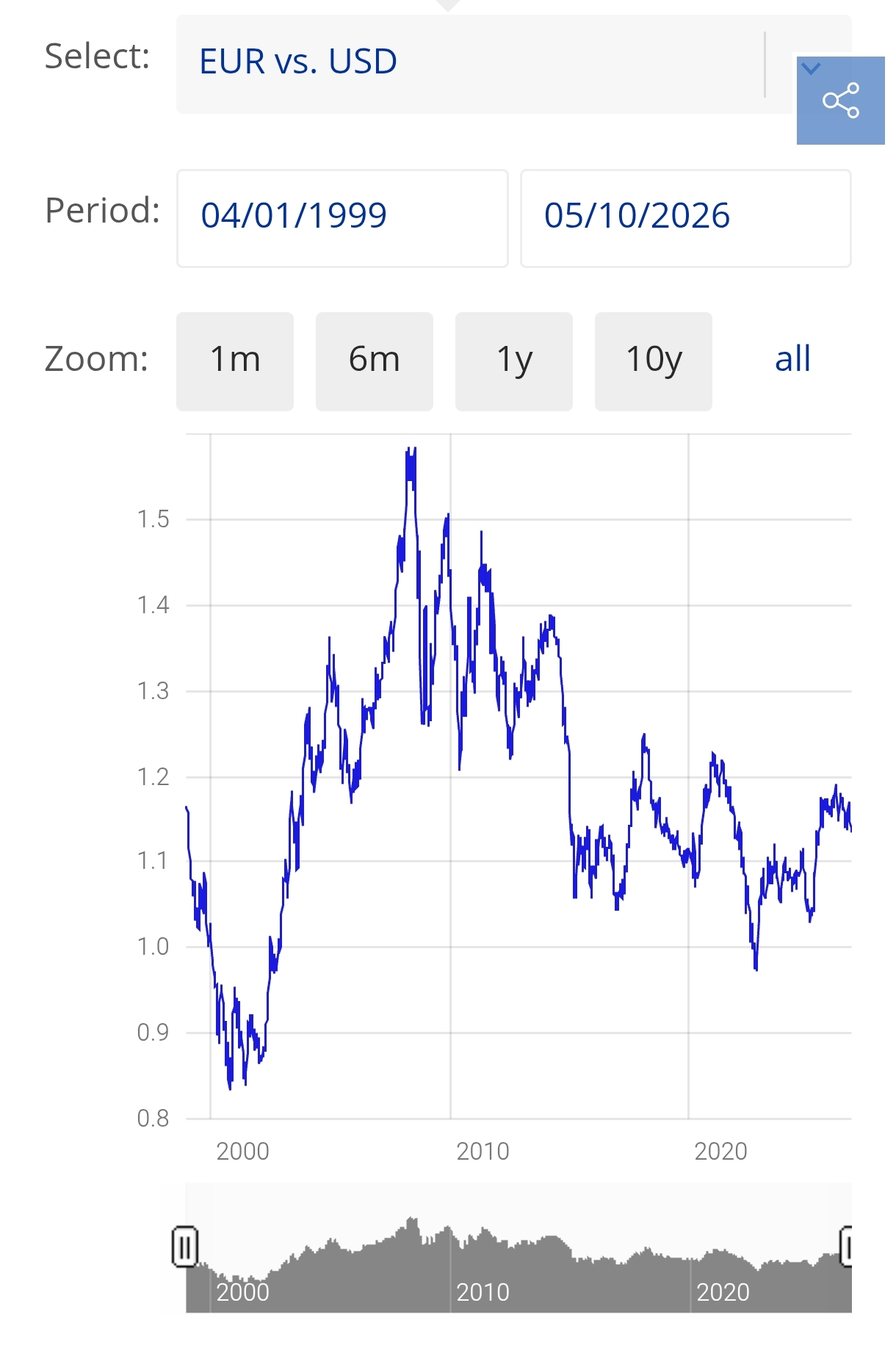896x1358 pixels.
Task: Open the EUR vs. USD currency dropdown
Action: tap(513, 64)
